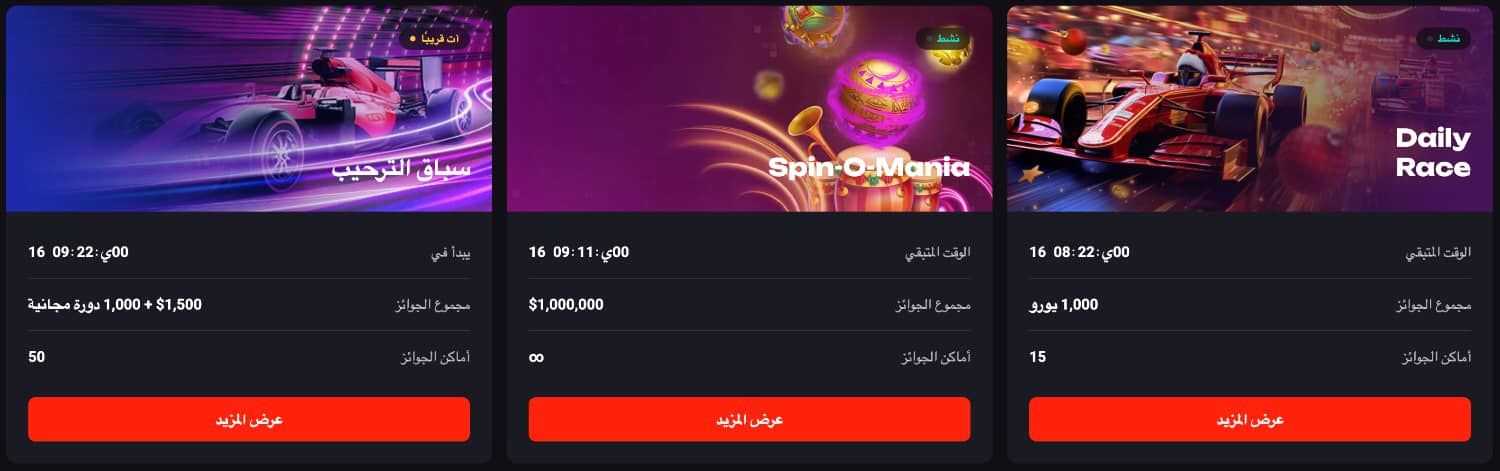
Task: Open the سباق الترحيب tournament banner
Action: (249, 110)
